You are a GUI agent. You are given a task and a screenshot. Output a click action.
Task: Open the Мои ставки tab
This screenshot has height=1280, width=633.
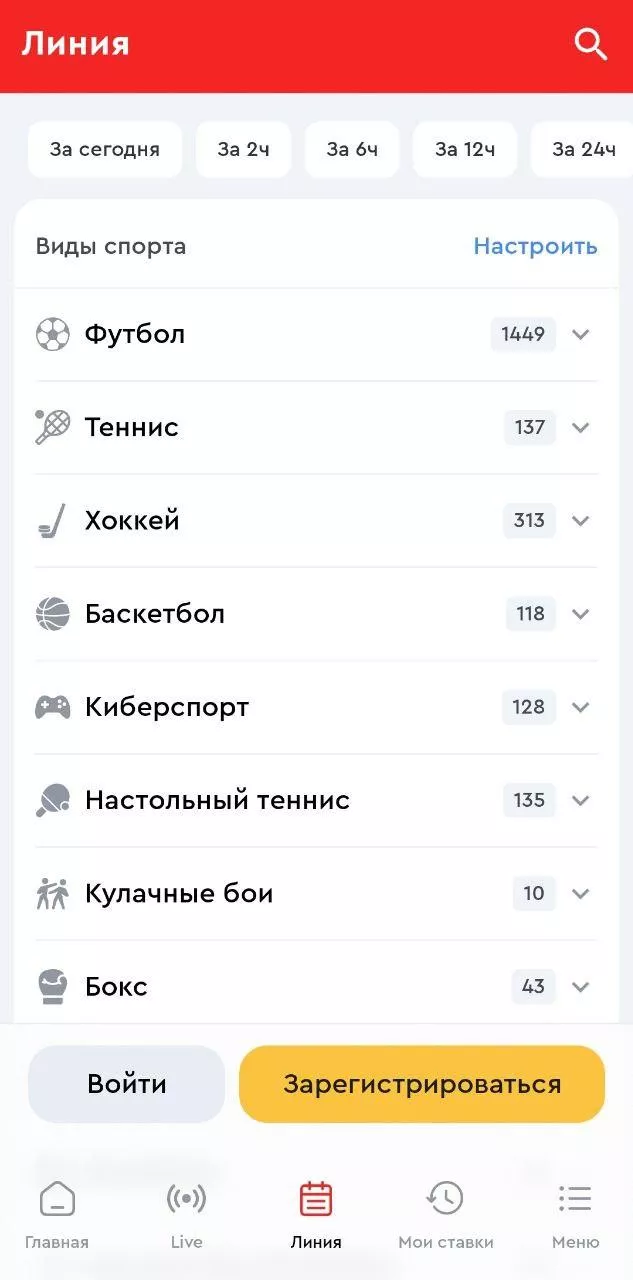[x=445, y=1215]
